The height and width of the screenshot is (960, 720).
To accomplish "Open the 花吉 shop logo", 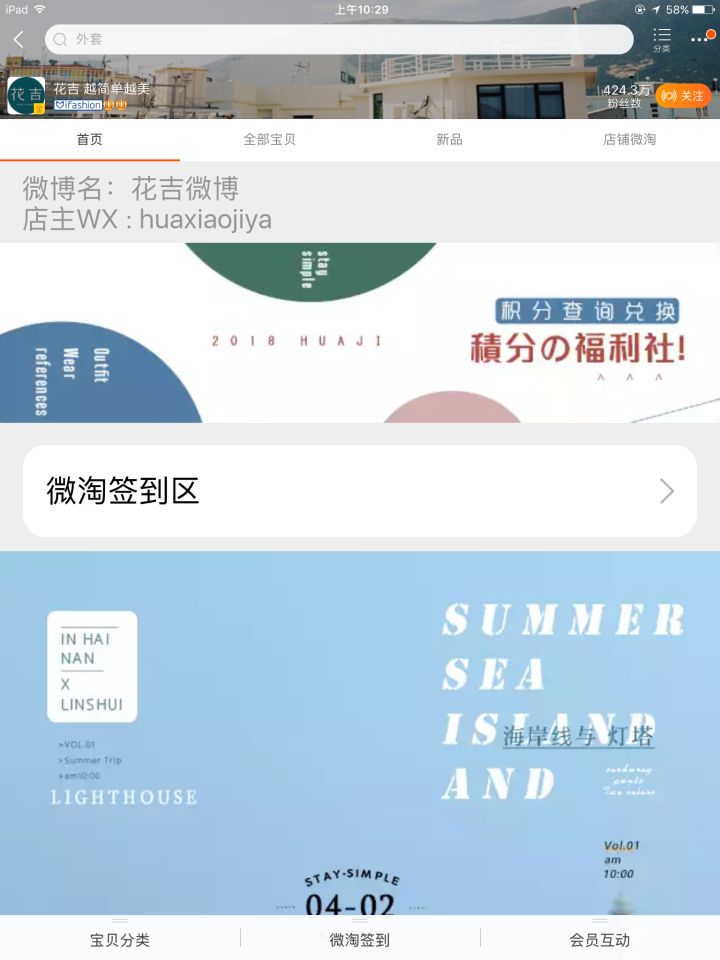I will pyautogui.click(x=26, y=96).
